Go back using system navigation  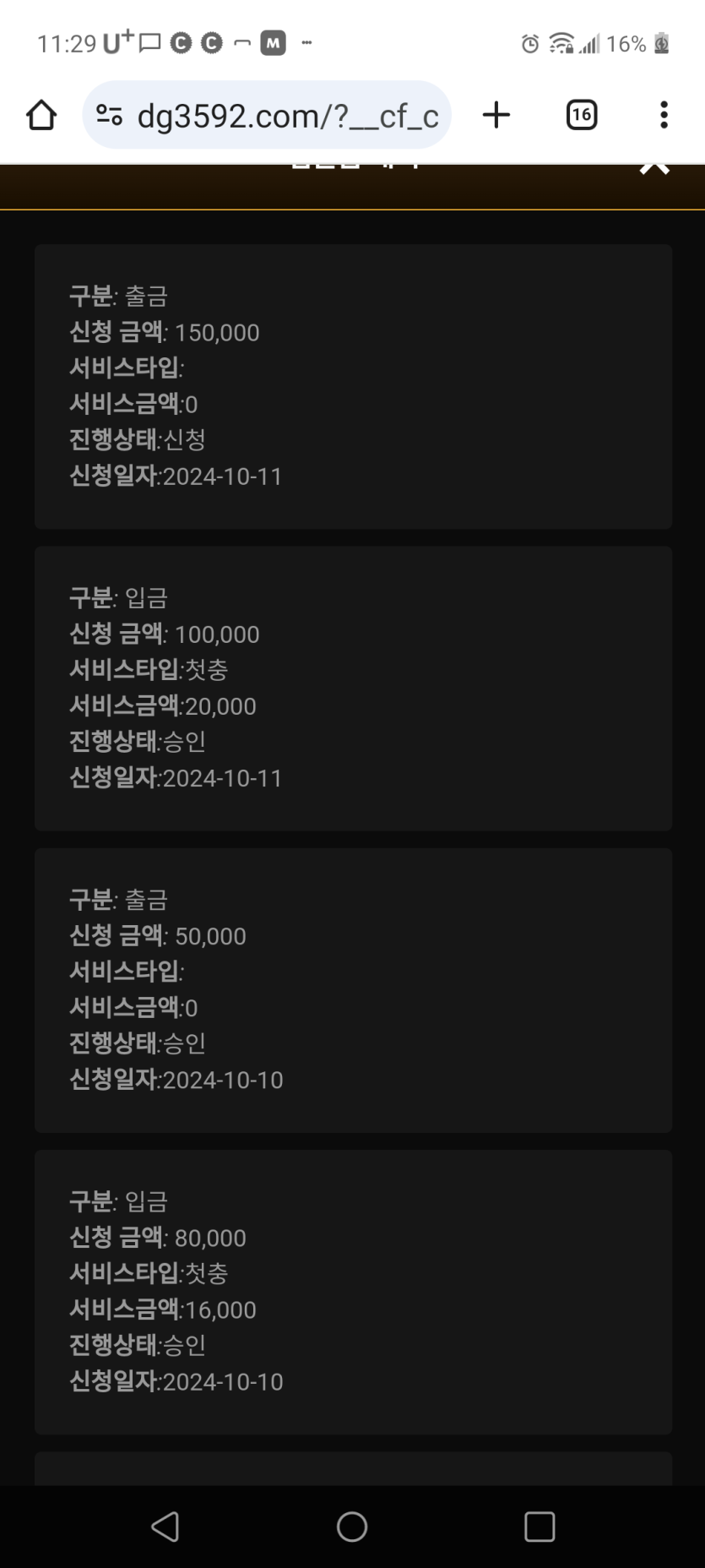pyautogui.click(x=165, y=1527)
